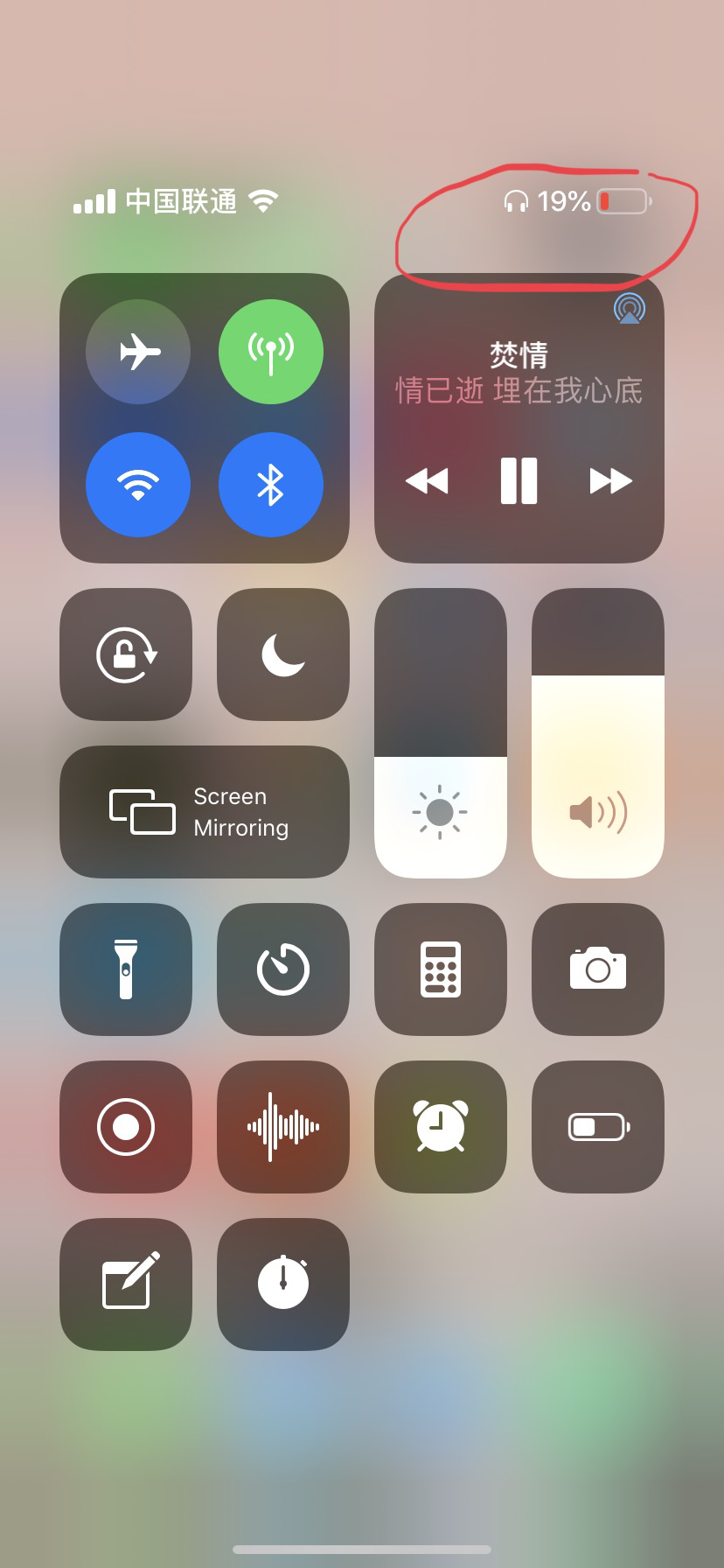The image size is (724, 1568).
Task: Toggle portrait orientation lock
Action: (x=126, y=654)
